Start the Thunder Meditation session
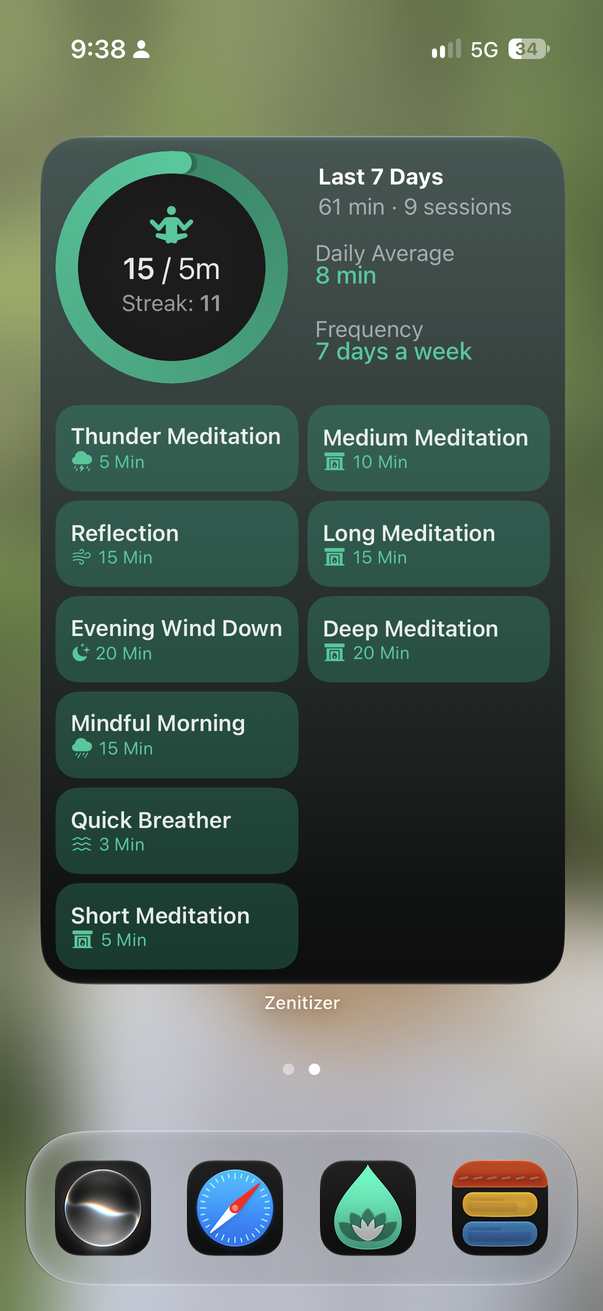Image resolution: width=603 pixels, height=1311 pixels. pos(177,448)
